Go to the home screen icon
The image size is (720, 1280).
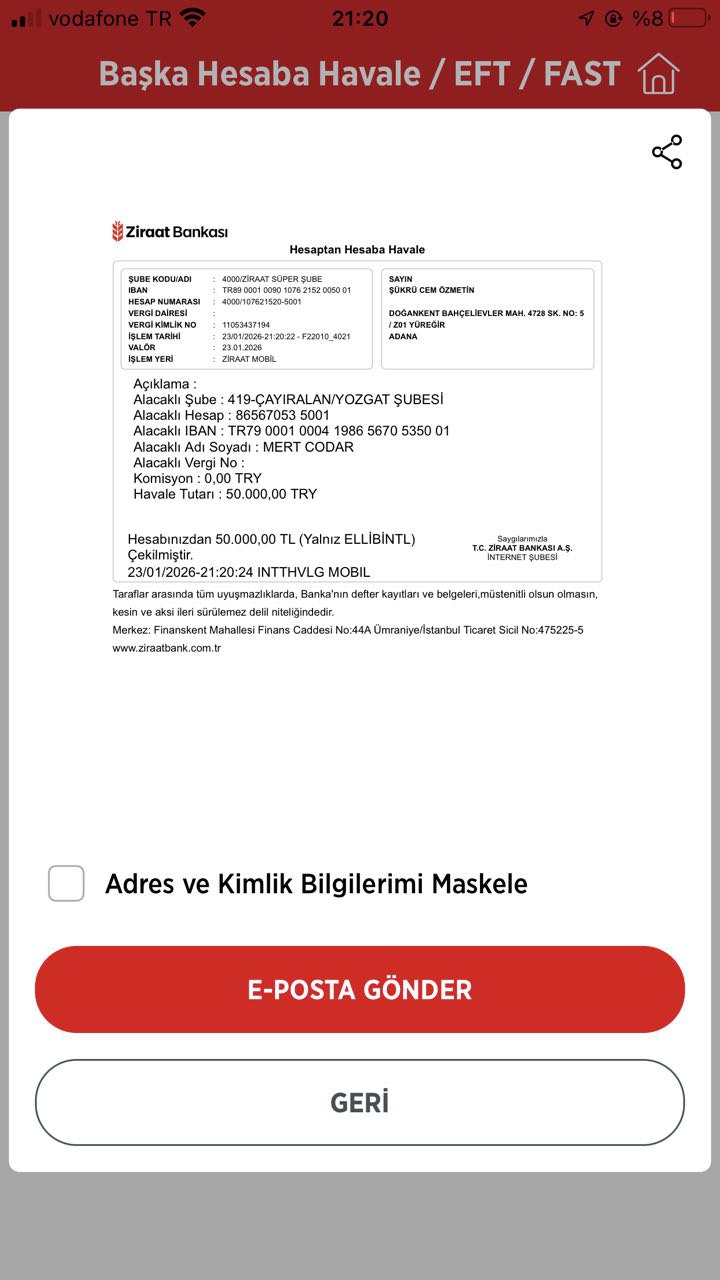pyautogui.click(x=658, y=73)
